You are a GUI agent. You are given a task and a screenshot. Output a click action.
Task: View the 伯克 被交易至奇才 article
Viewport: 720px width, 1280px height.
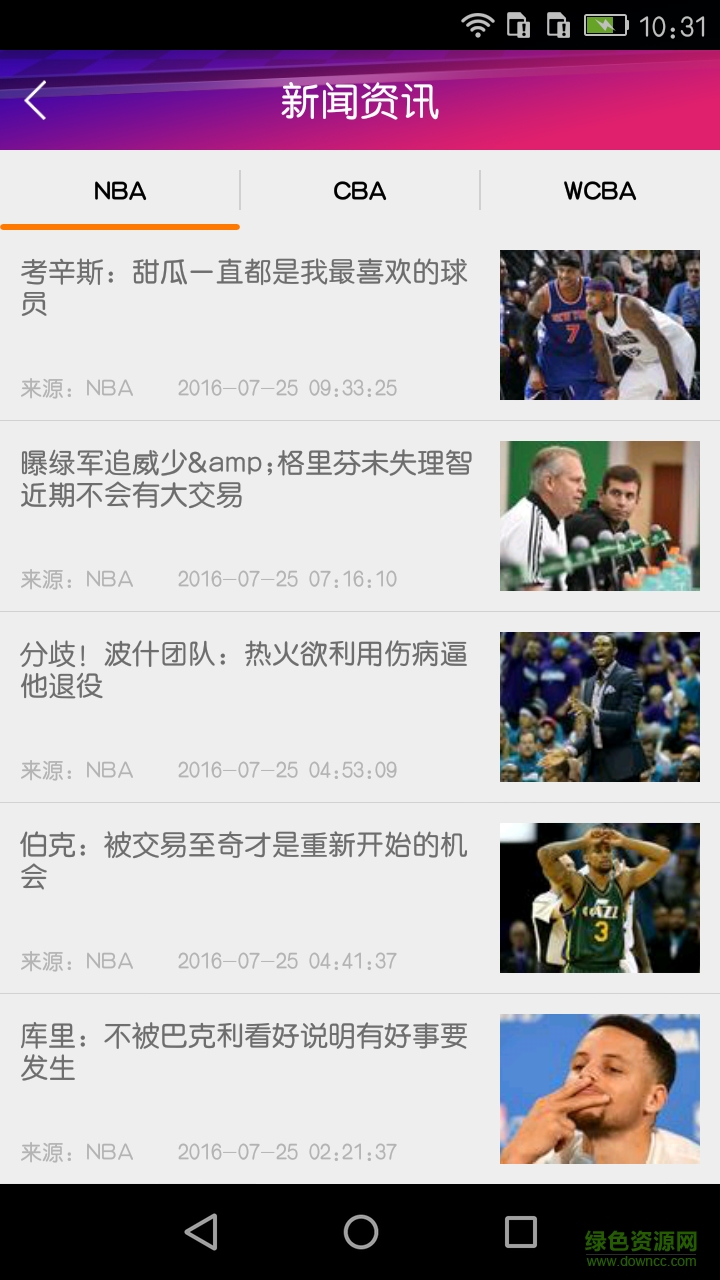tap(245, 861)
